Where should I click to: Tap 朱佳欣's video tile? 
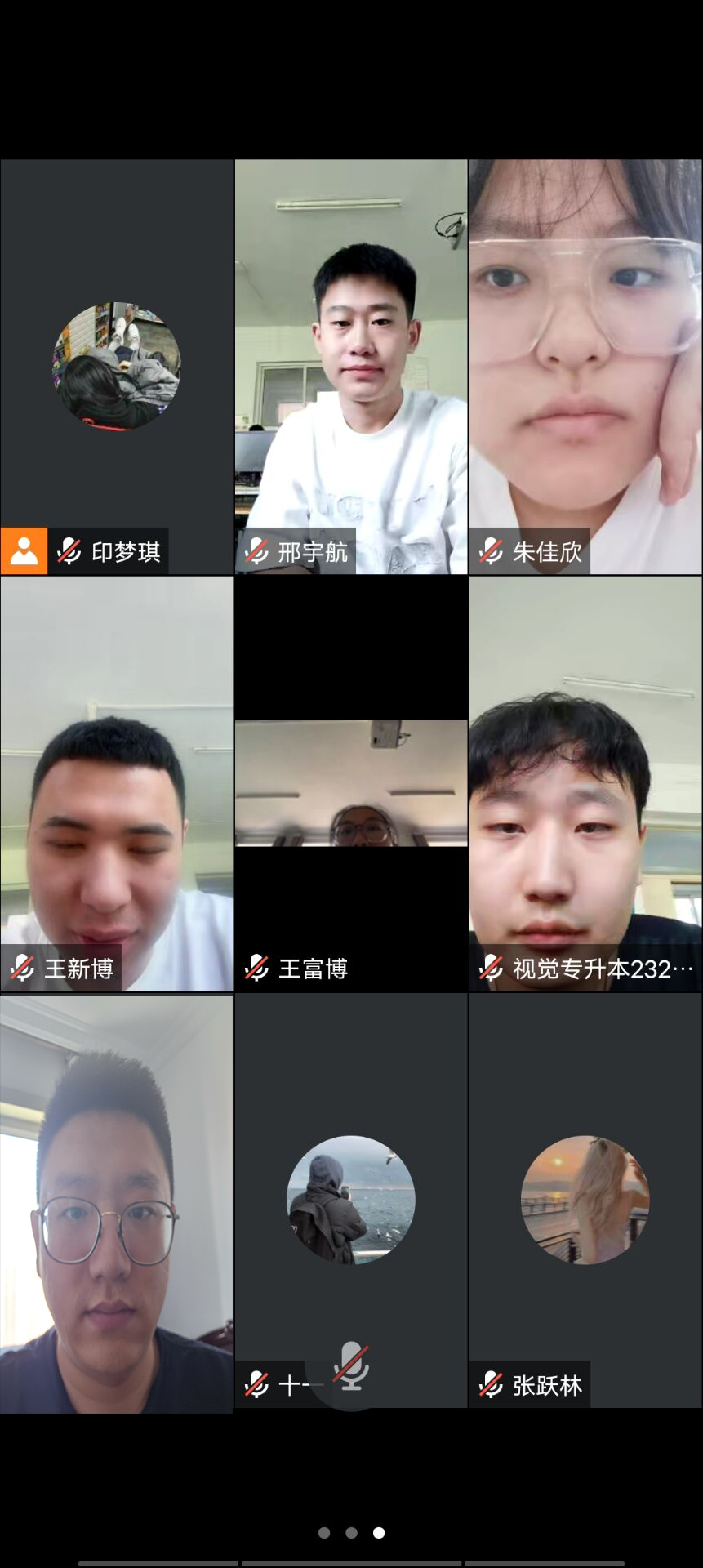click(585, 367)
